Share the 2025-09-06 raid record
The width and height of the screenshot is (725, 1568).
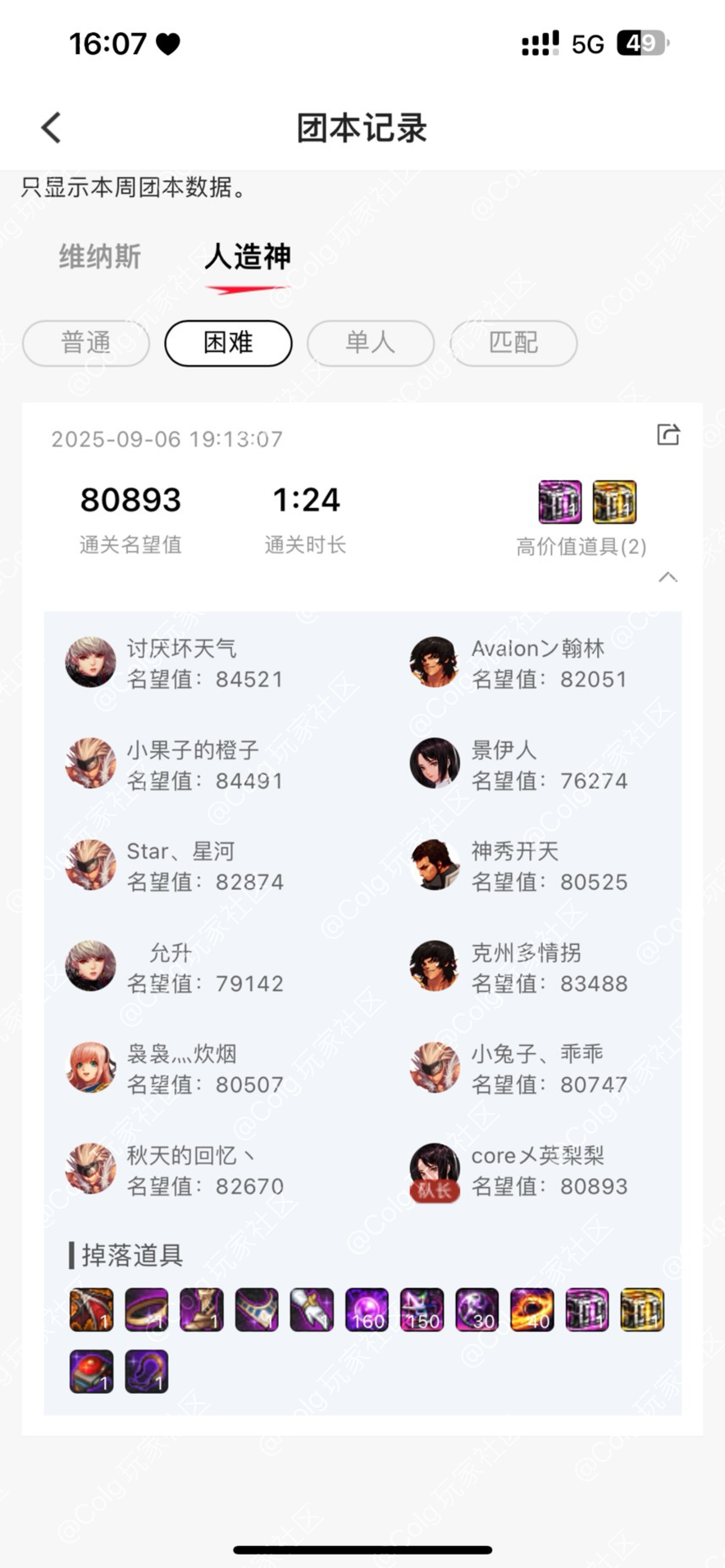coord(668,435)
